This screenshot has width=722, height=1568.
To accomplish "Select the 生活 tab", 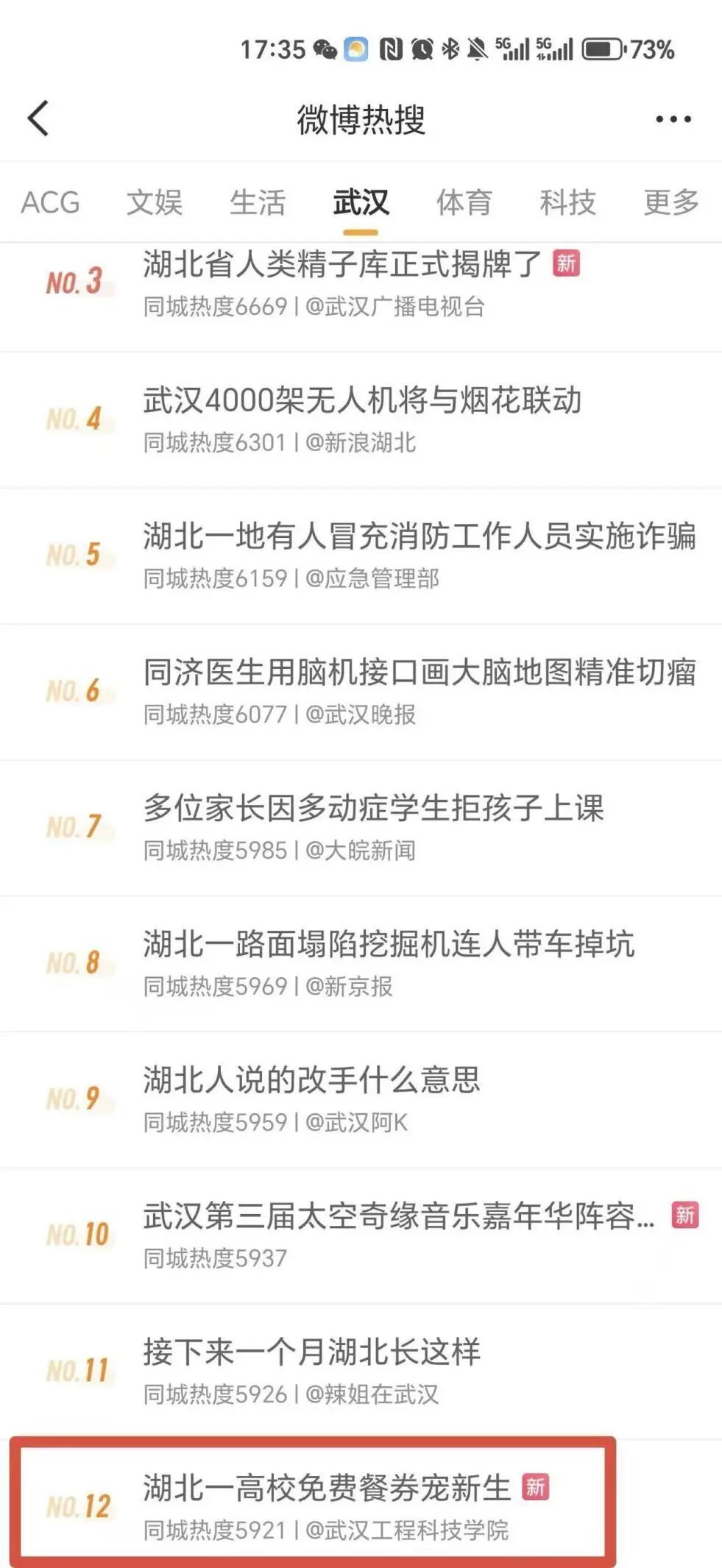I will coord(258,202).
